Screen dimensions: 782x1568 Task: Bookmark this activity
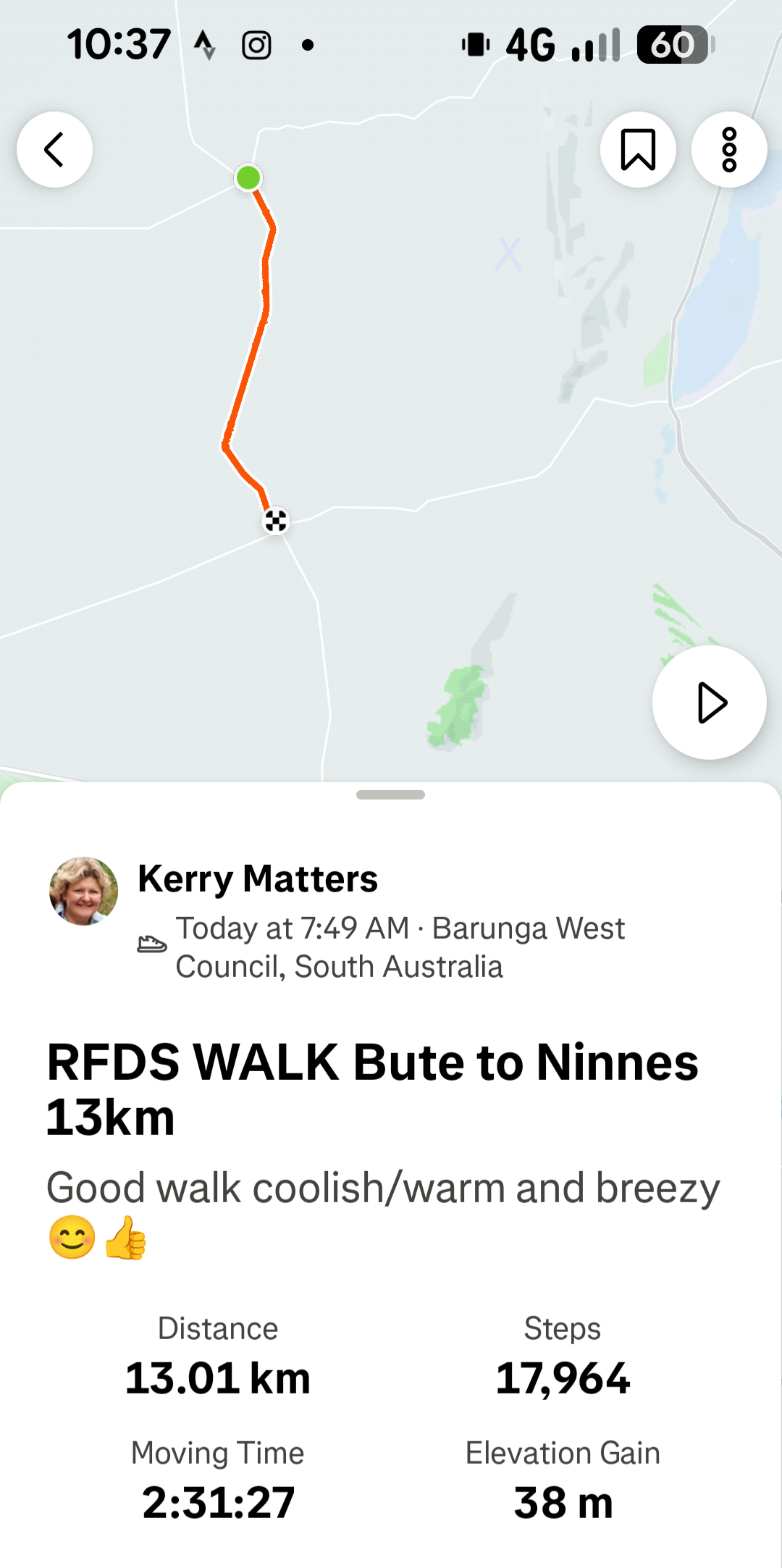[x=638, y=150]
